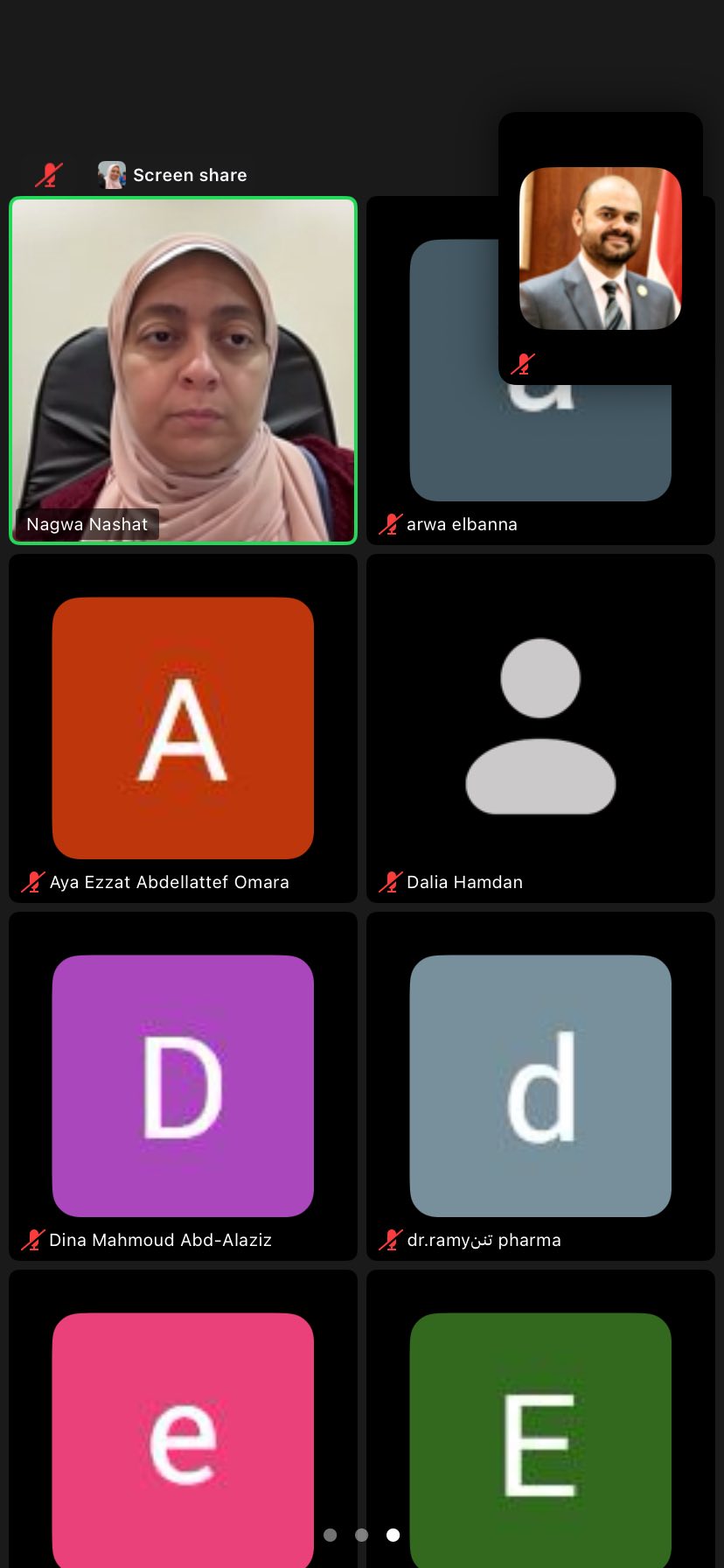Tap the floating self-view thumbnail
This screenshot has width=724, height=1568.
pos(600,248)
